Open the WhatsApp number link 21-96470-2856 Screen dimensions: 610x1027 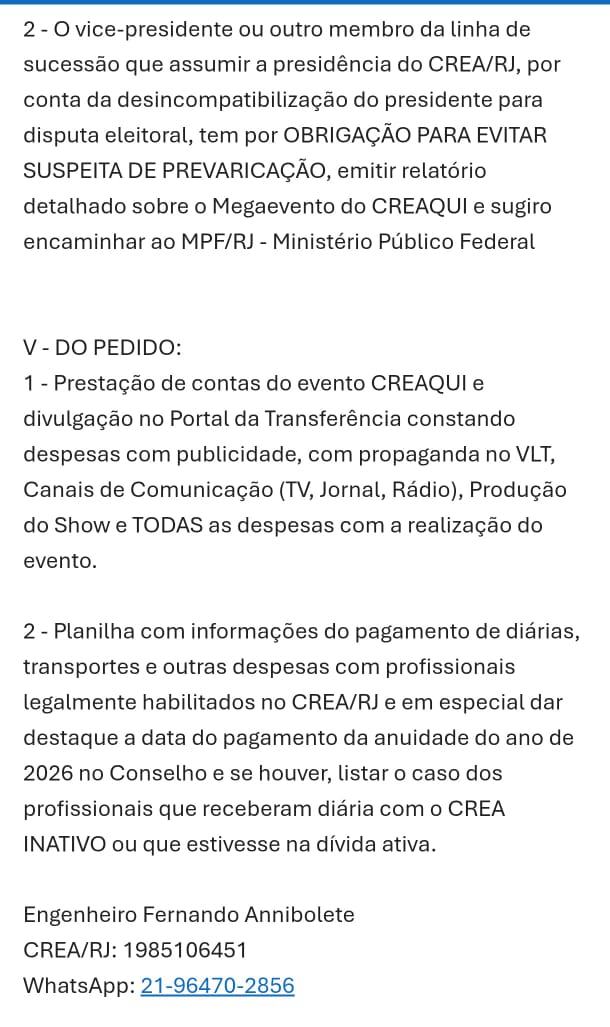point(217,986)
